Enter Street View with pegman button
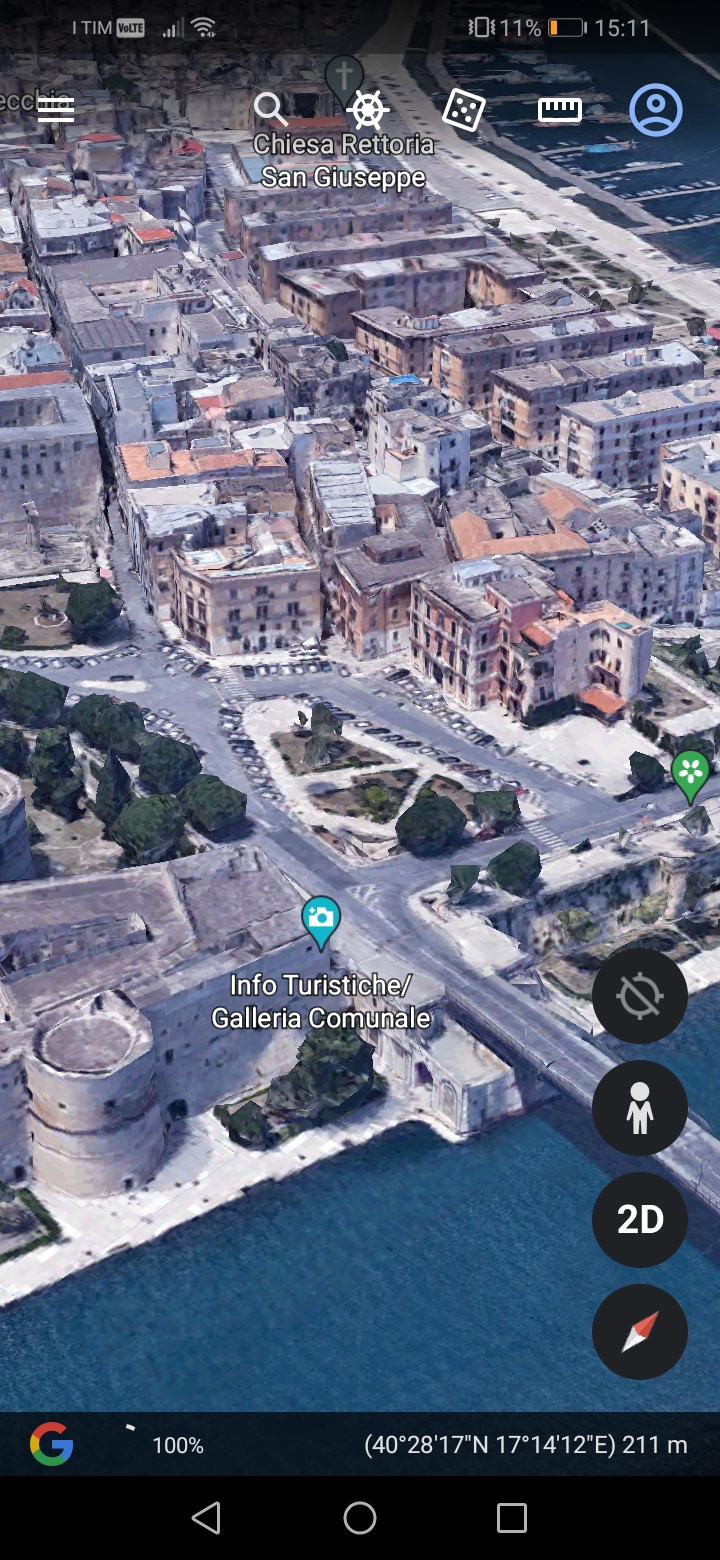This screenshot has height=1560, width=720. [640, 1108]
